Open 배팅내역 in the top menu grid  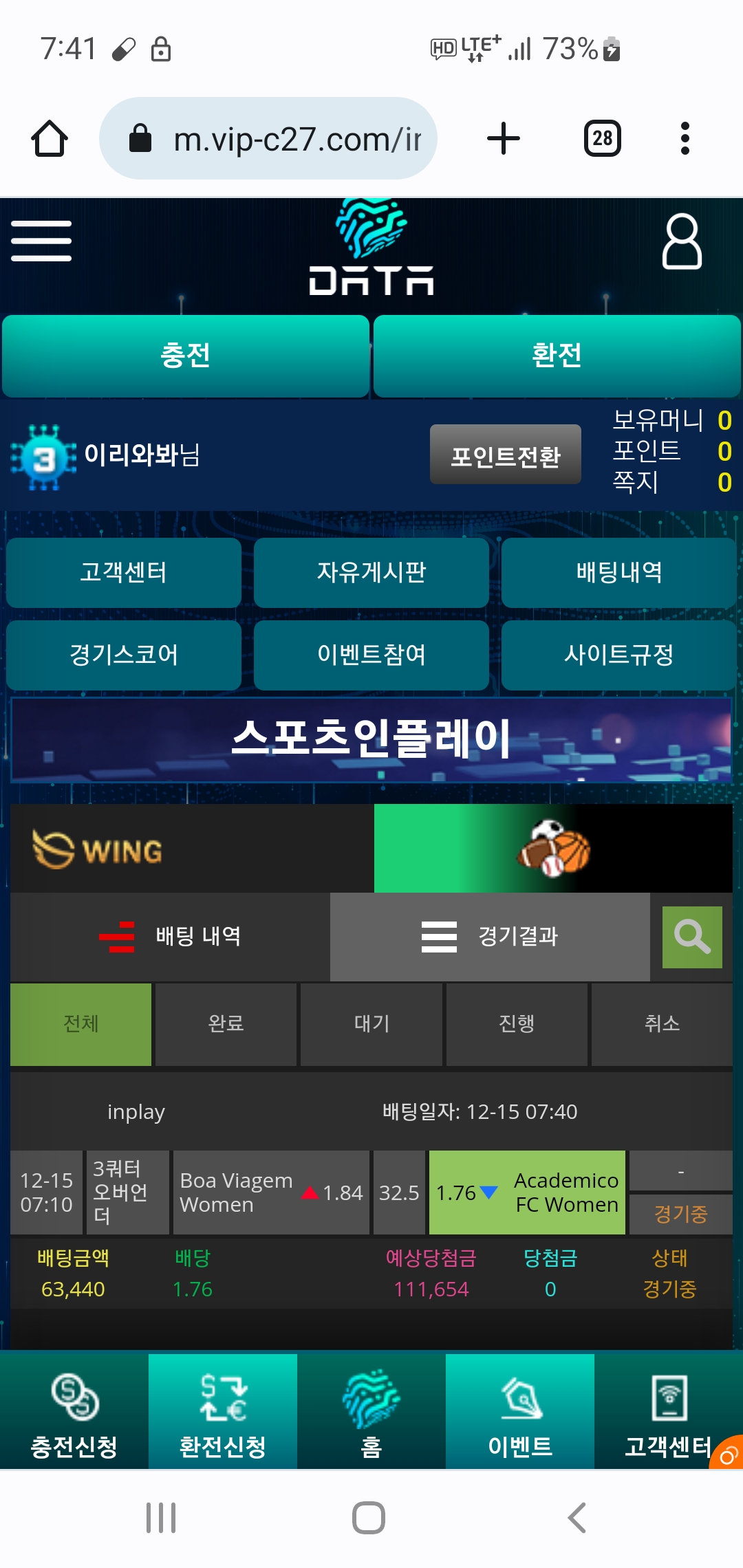coord(618,572)
